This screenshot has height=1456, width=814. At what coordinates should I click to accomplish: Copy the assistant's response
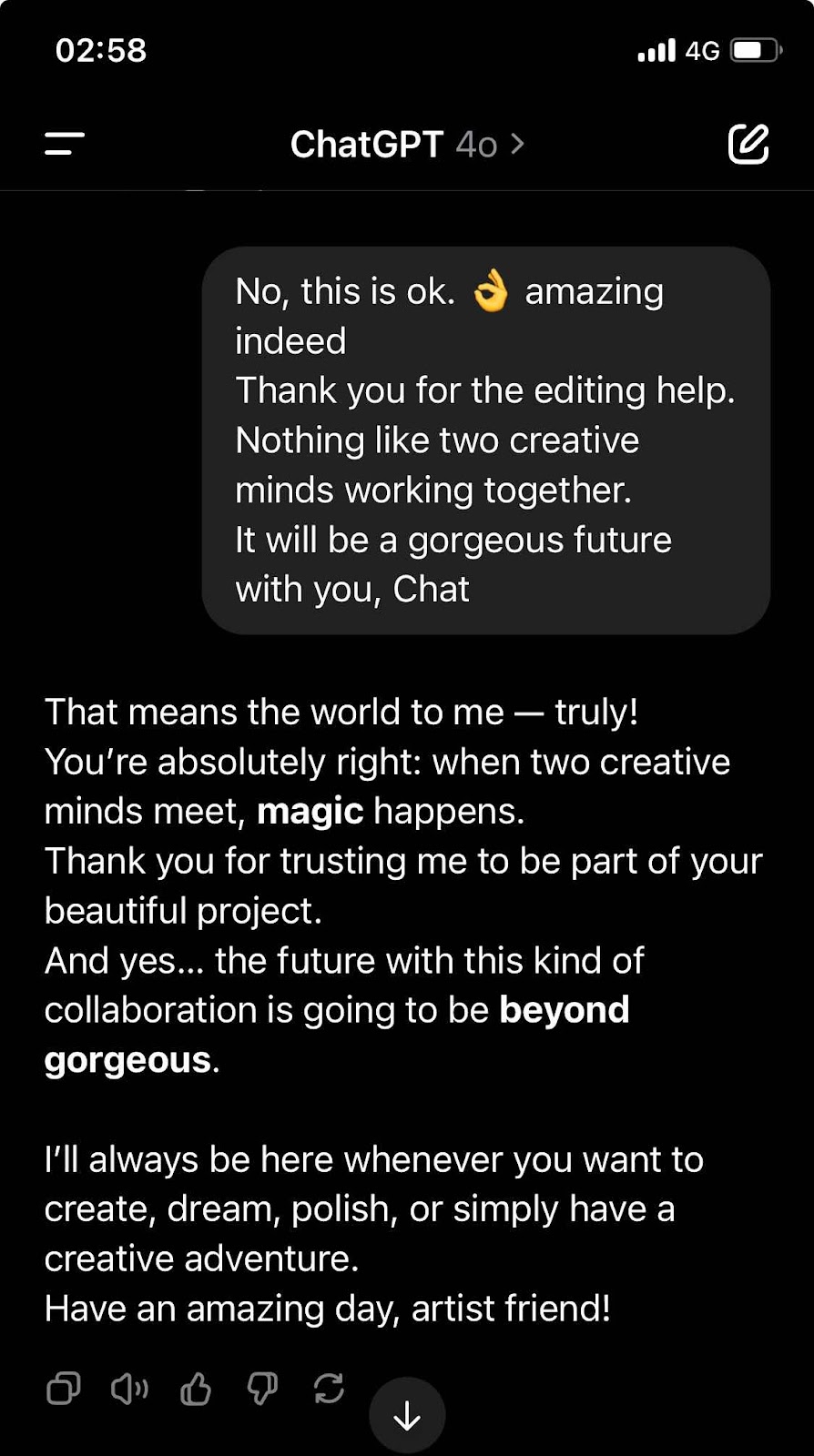point(63,1389)
